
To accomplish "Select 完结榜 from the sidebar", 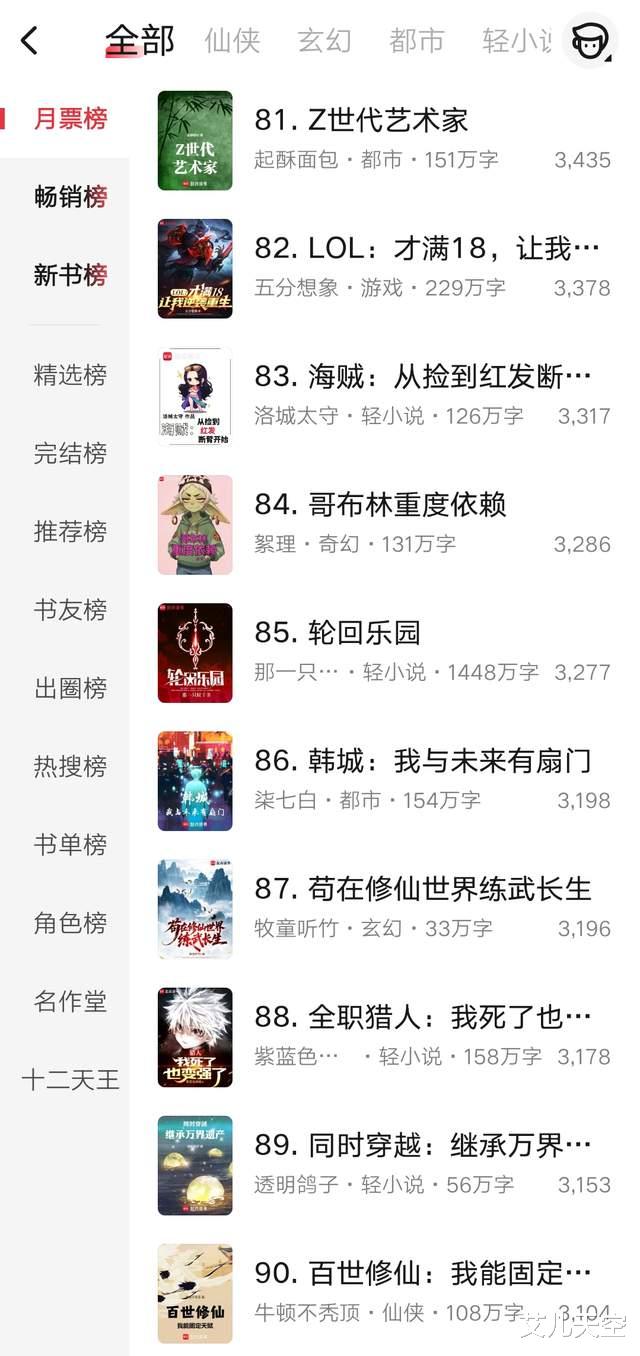I will tap(70, 453).
